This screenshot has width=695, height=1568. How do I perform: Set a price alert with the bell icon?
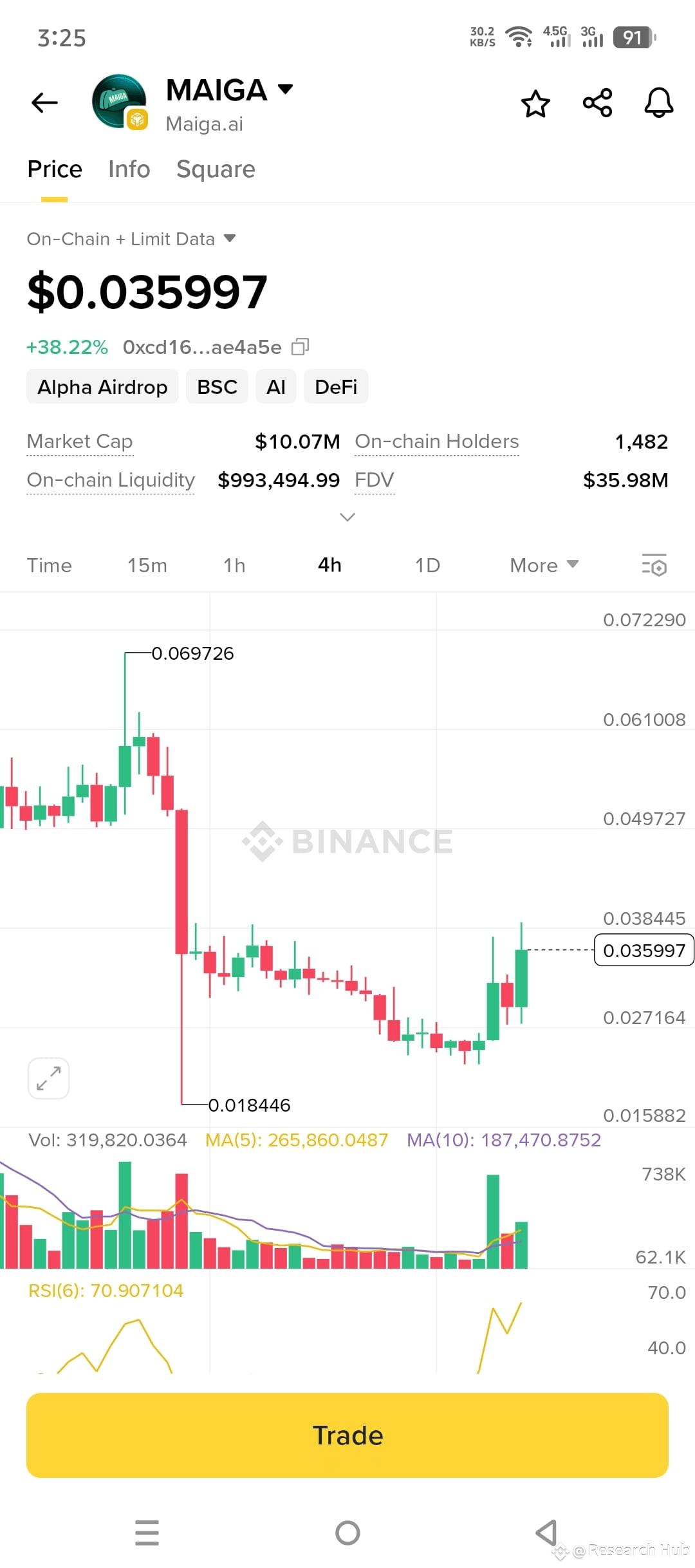pyautogui.click(x=658, y=103)
